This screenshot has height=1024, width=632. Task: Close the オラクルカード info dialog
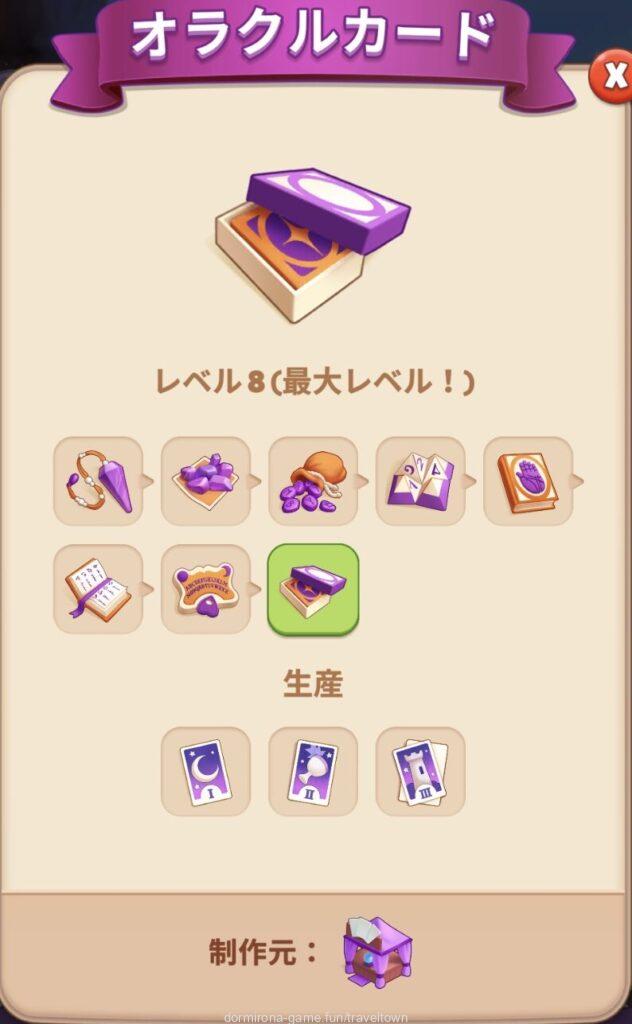click(609, 77)
